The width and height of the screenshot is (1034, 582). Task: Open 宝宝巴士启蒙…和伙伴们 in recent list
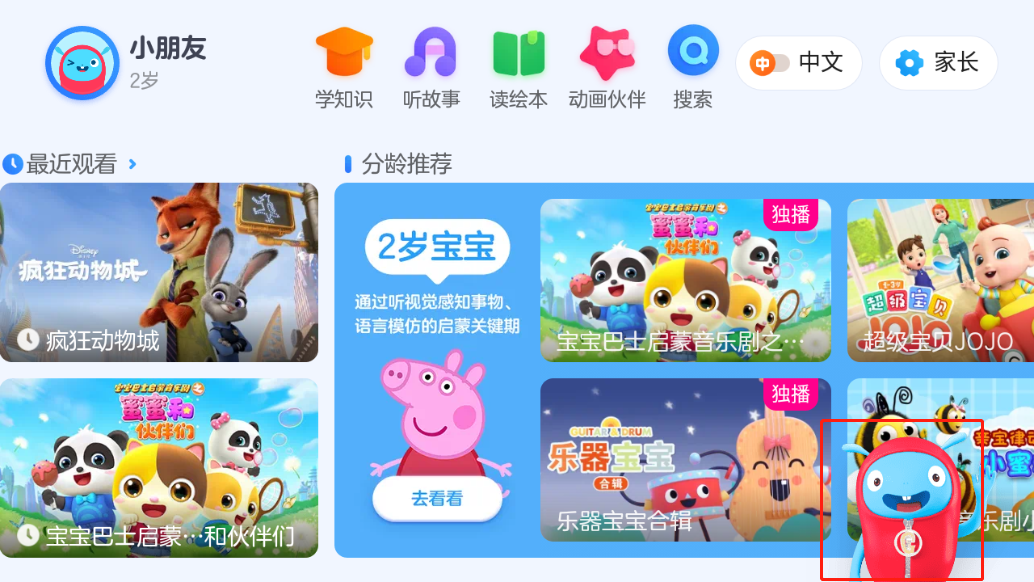tap(159, 468)
